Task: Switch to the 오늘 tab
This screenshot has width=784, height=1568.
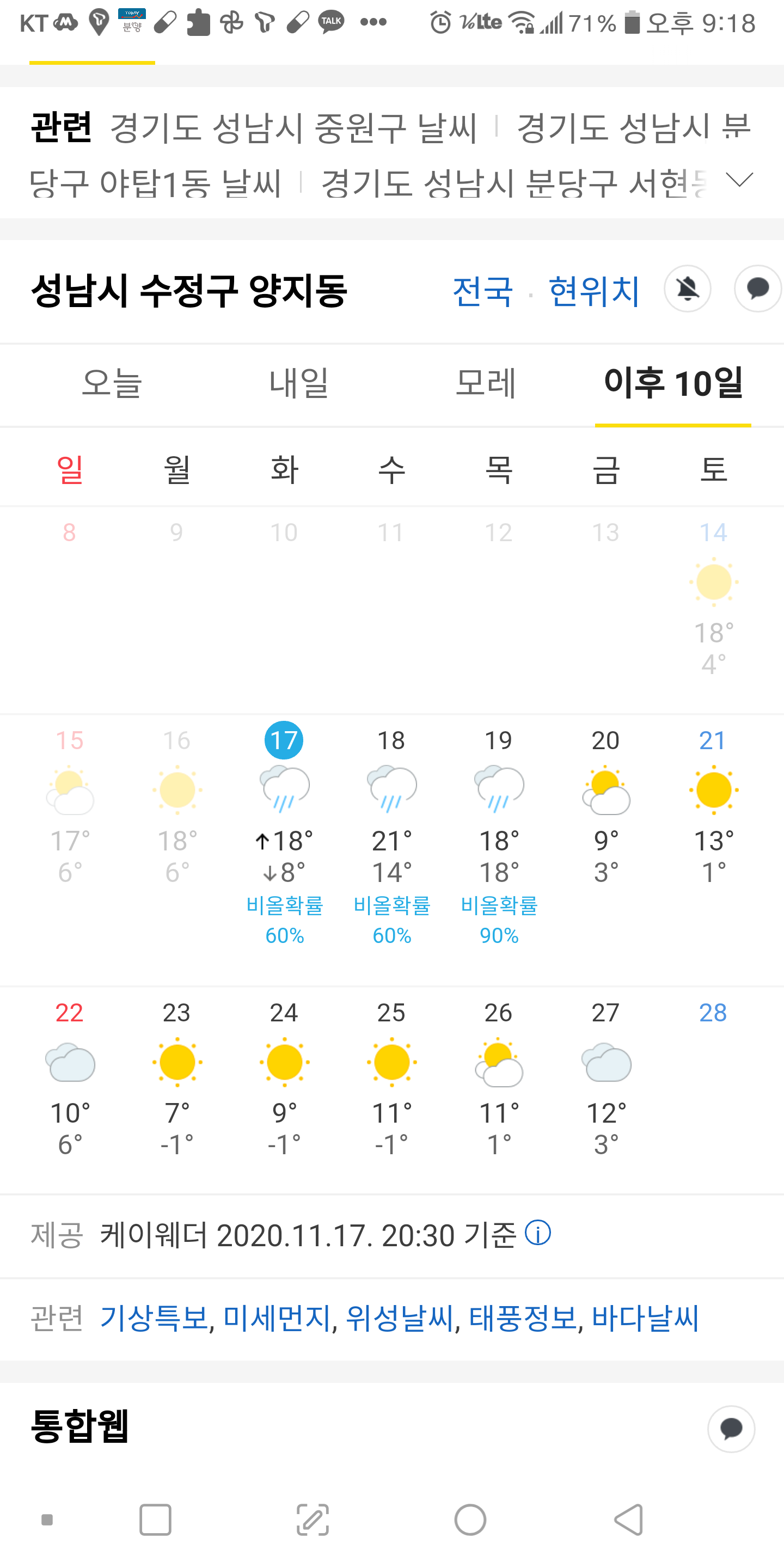Action: coord(112,384)
